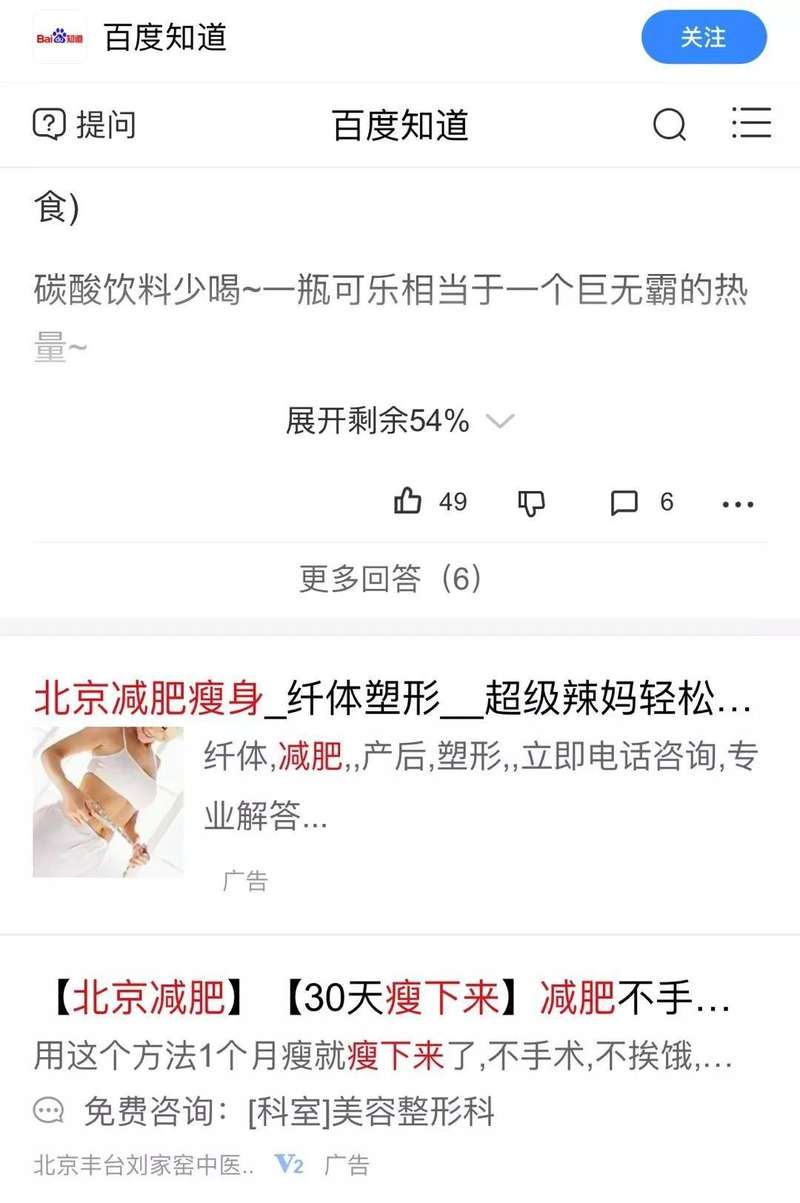Open the 【北京减肥】30天瘦下来 ad
This screenshot has height=1203, width=800.
393,997
